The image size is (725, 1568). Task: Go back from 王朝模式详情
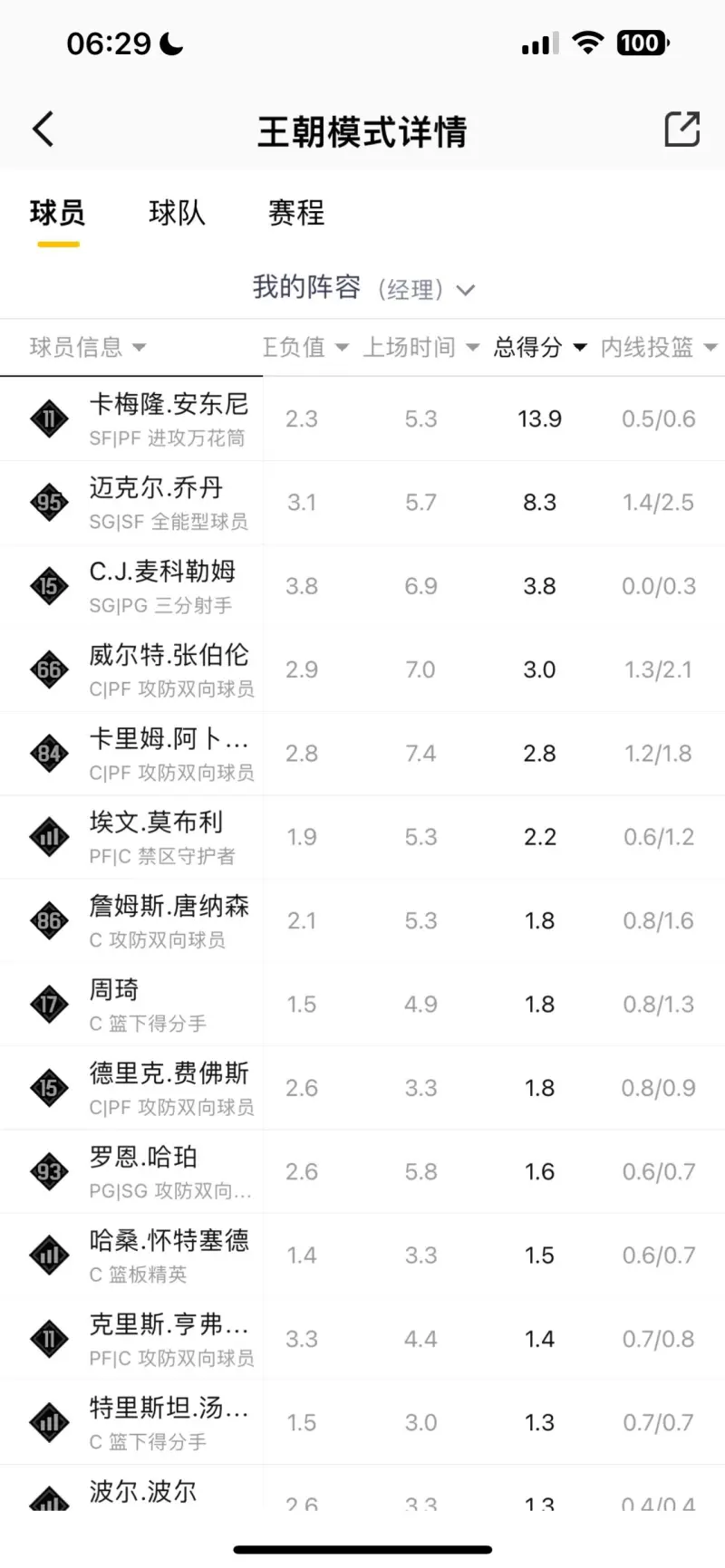[43, 130]
